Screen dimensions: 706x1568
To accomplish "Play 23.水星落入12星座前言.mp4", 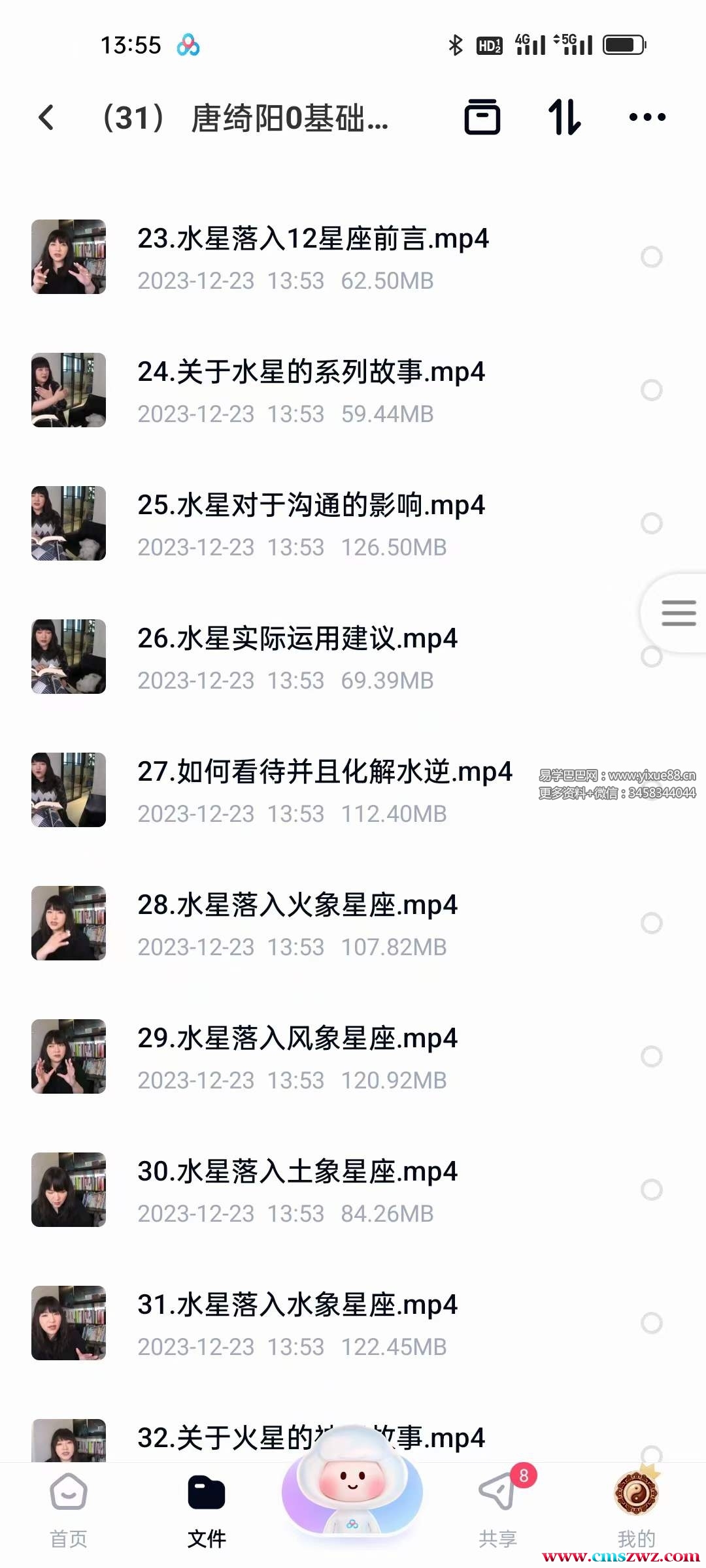I will click(x=312, y=239).
